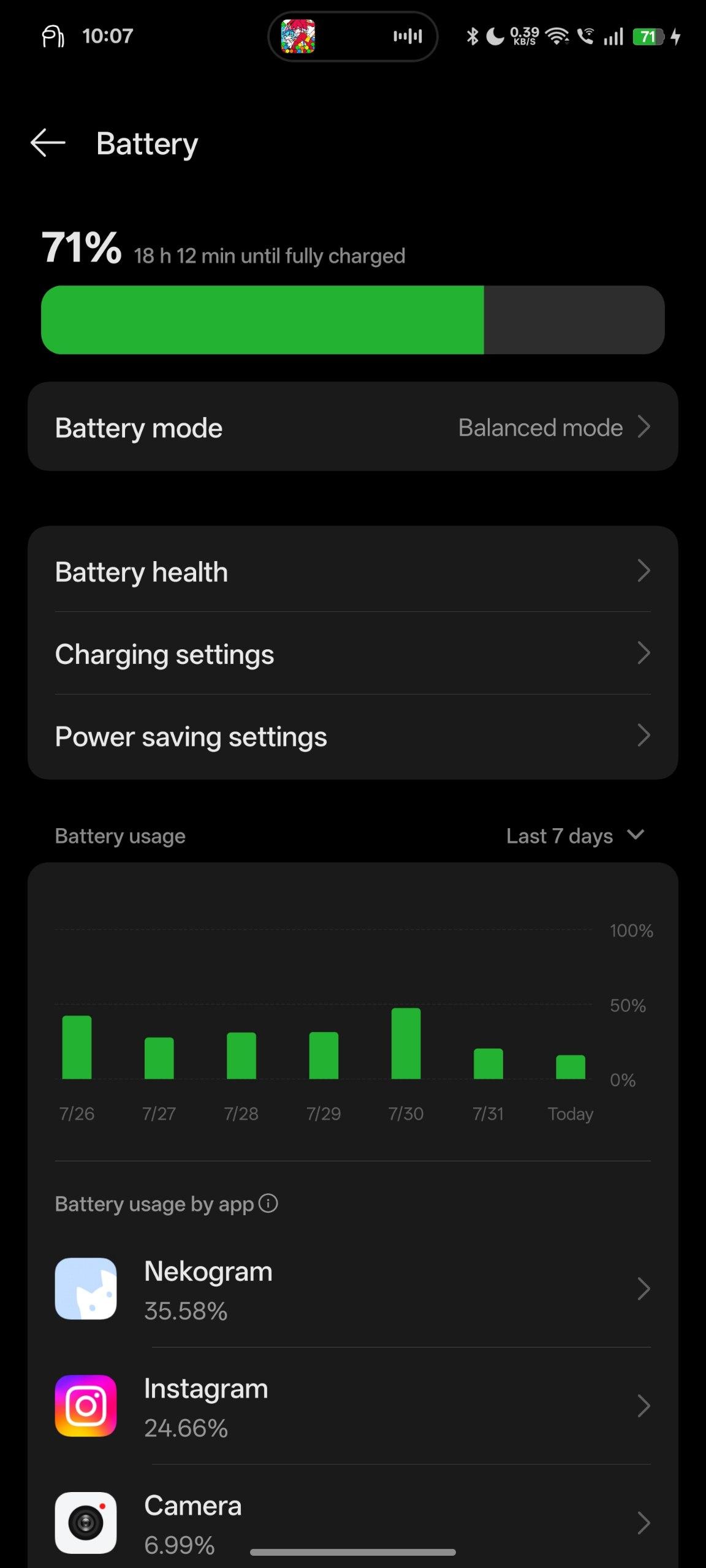
Task: Tap the info icon beside Battery usage by app
Action: click(268, 1204)
